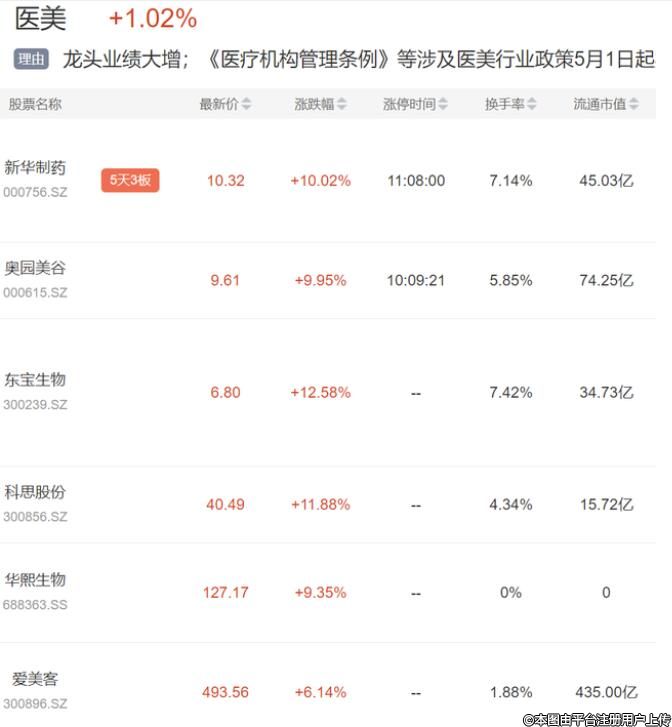Sort the list by 流通市值
The width and height of the screenshot is (672, 727).
[606, 104]
